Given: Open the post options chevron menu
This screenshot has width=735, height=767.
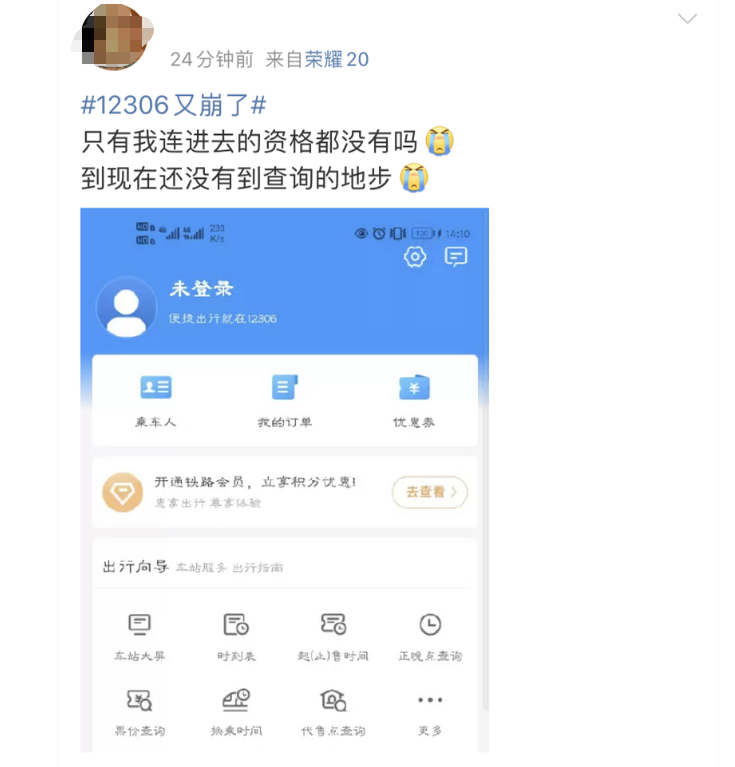Looking at the screenshot, I should [687, 19].
